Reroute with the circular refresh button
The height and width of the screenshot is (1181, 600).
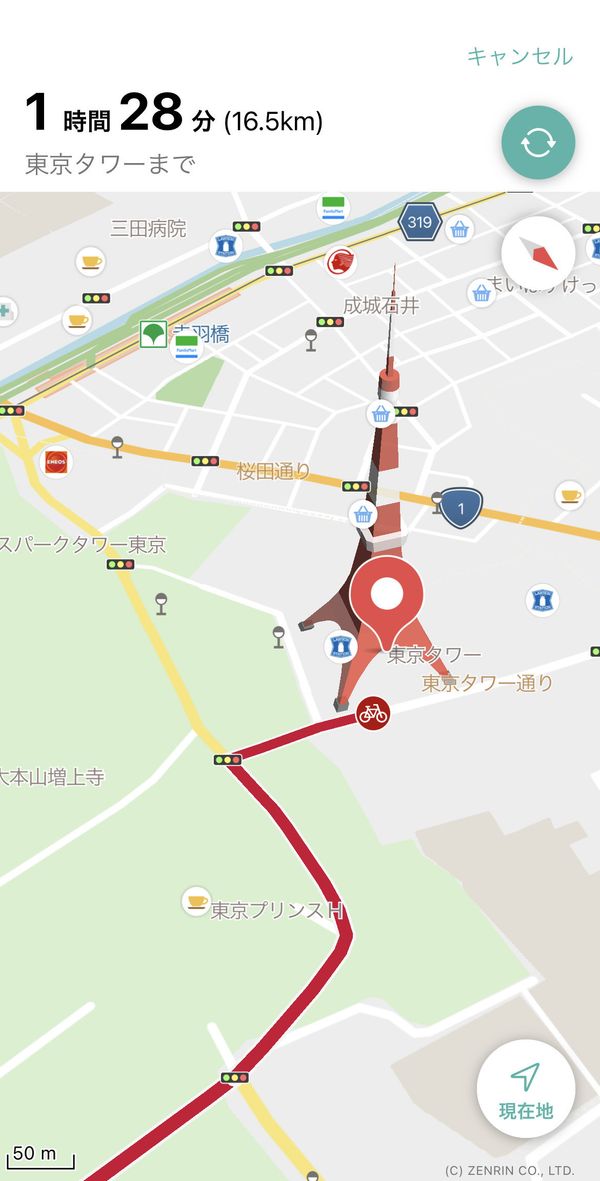click(538, 142)
